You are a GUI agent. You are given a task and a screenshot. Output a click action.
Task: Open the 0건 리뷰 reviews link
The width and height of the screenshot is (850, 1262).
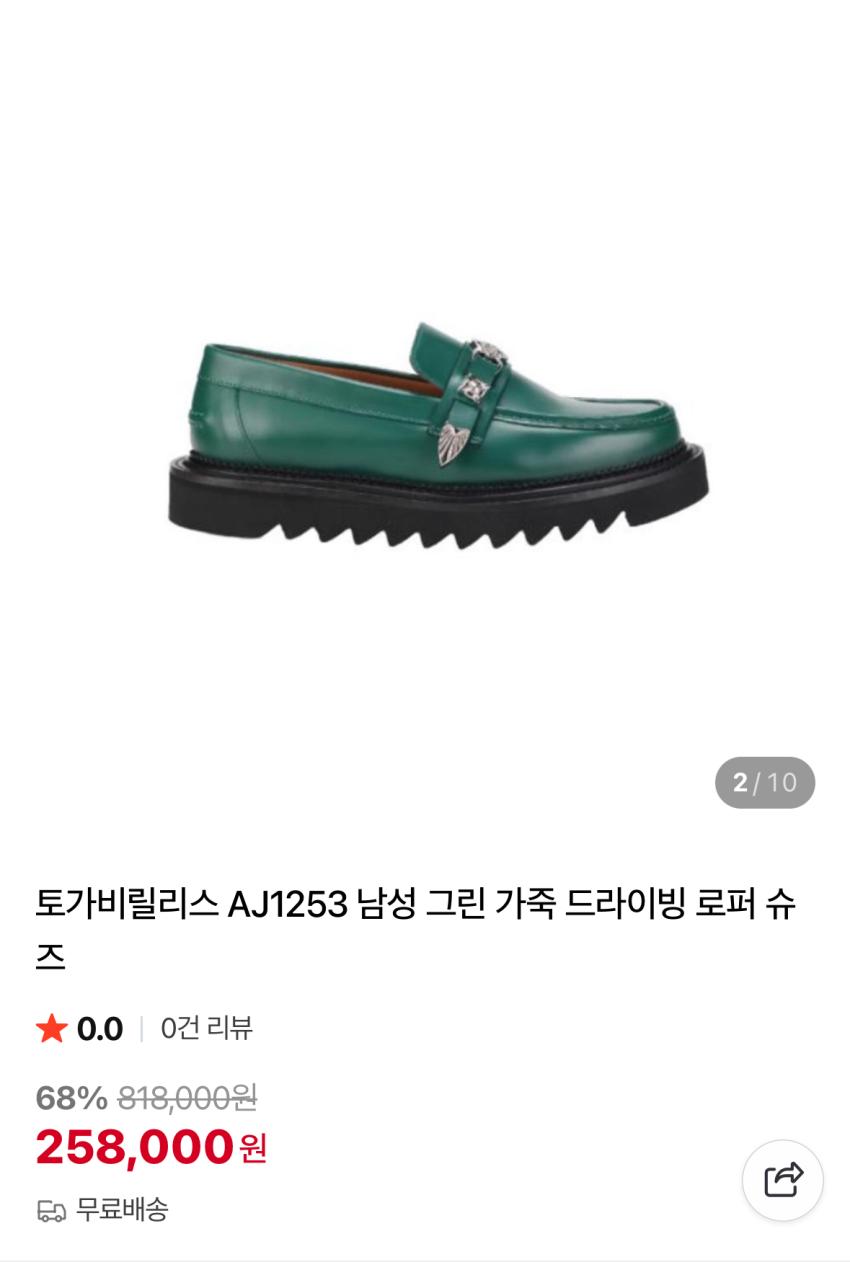tap(206, 1028)
